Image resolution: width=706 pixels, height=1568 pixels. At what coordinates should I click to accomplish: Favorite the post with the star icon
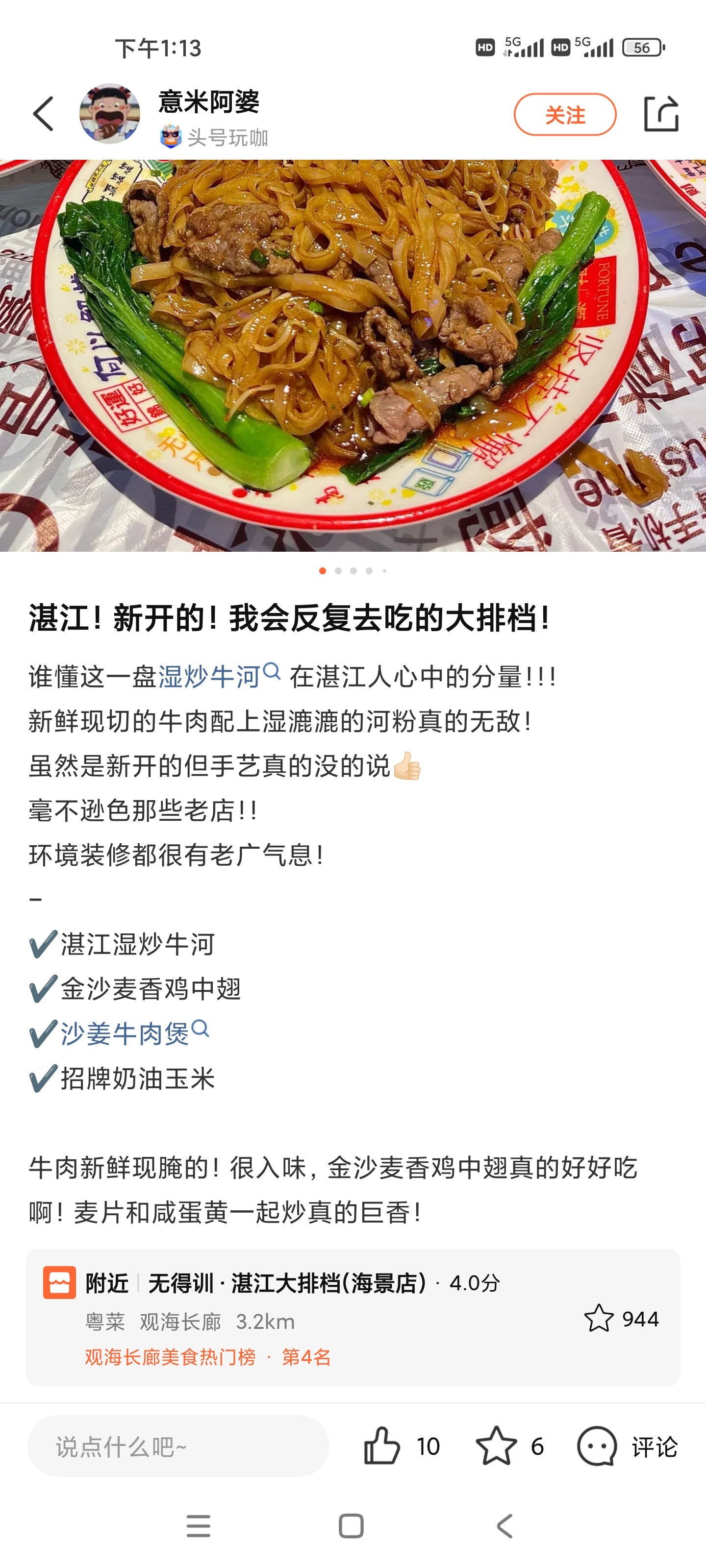pyautogui.click(x=509, y=1446)
